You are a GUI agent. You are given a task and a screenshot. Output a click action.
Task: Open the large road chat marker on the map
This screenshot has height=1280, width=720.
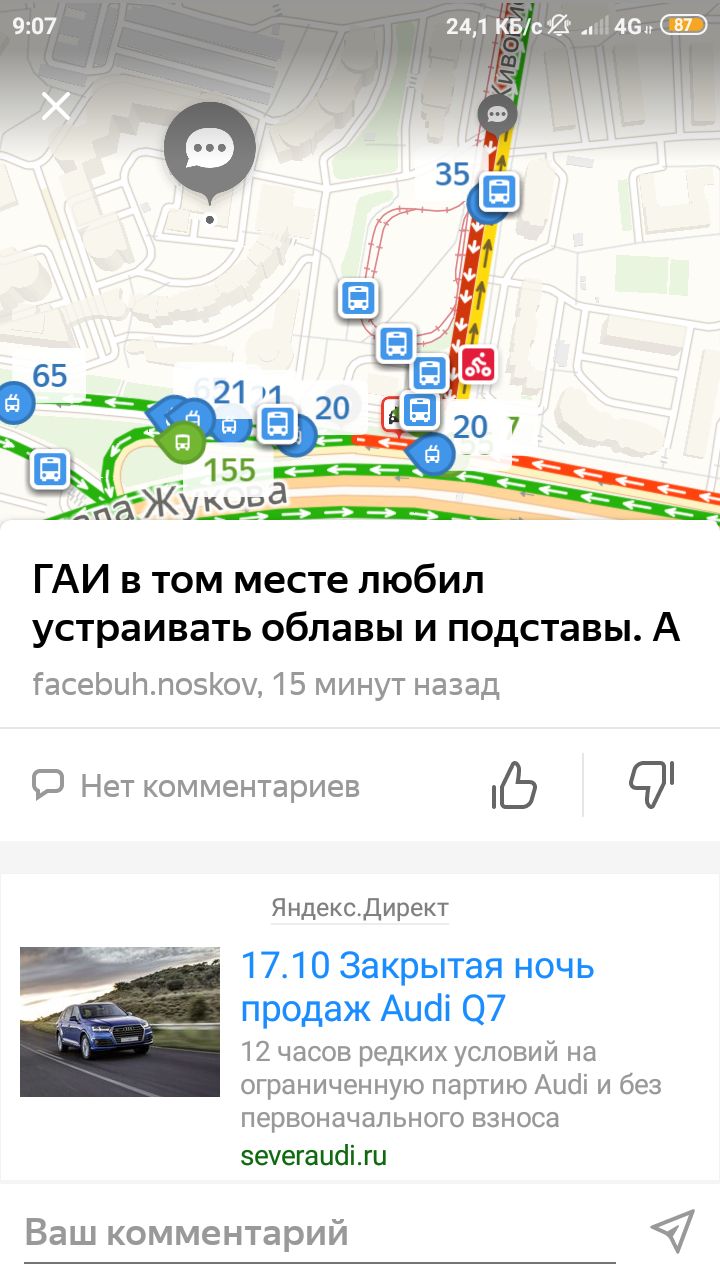pyautogui.click(x=210, y=150)
